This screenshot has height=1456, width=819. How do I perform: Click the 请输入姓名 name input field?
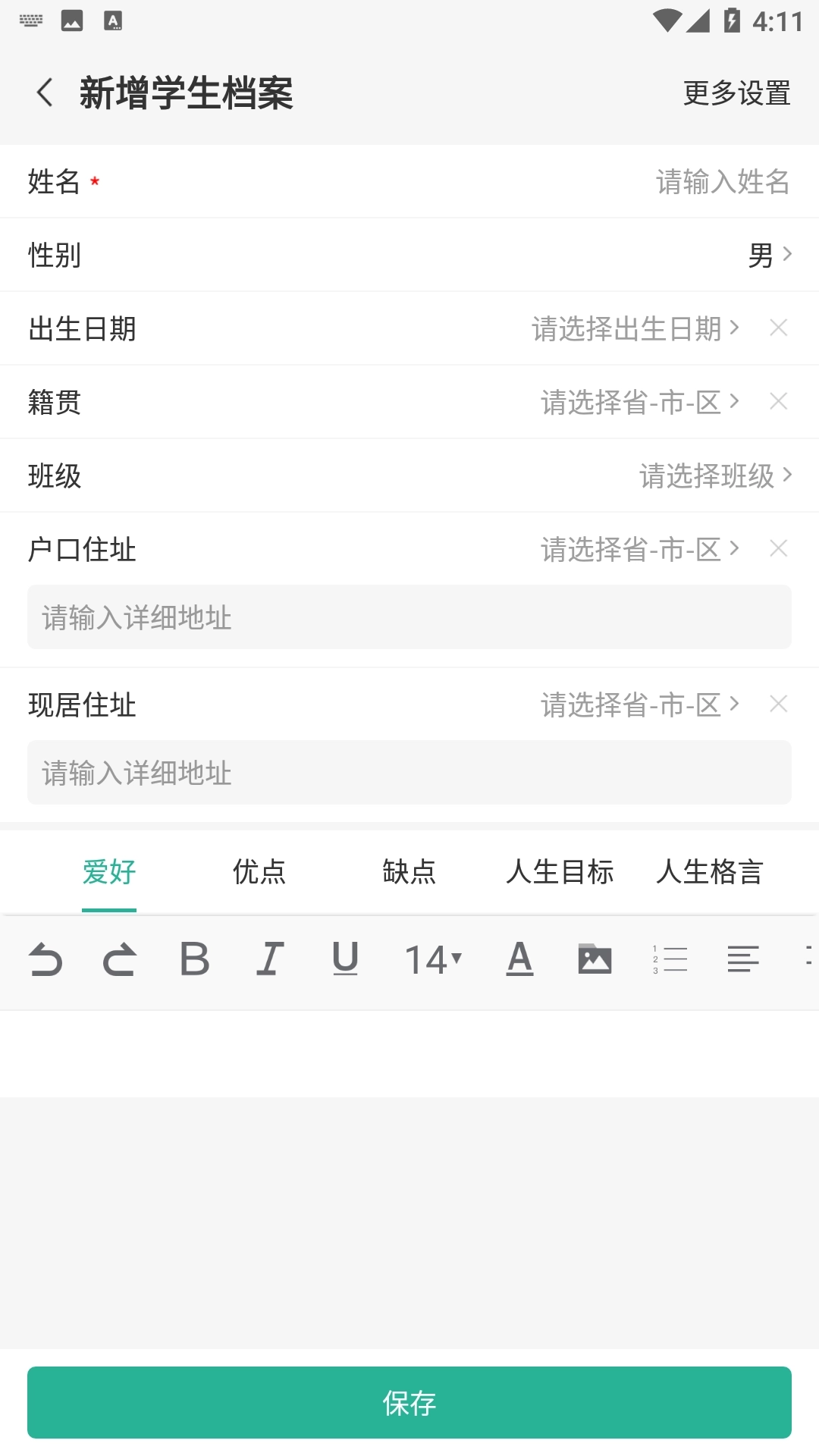[723, 181]
